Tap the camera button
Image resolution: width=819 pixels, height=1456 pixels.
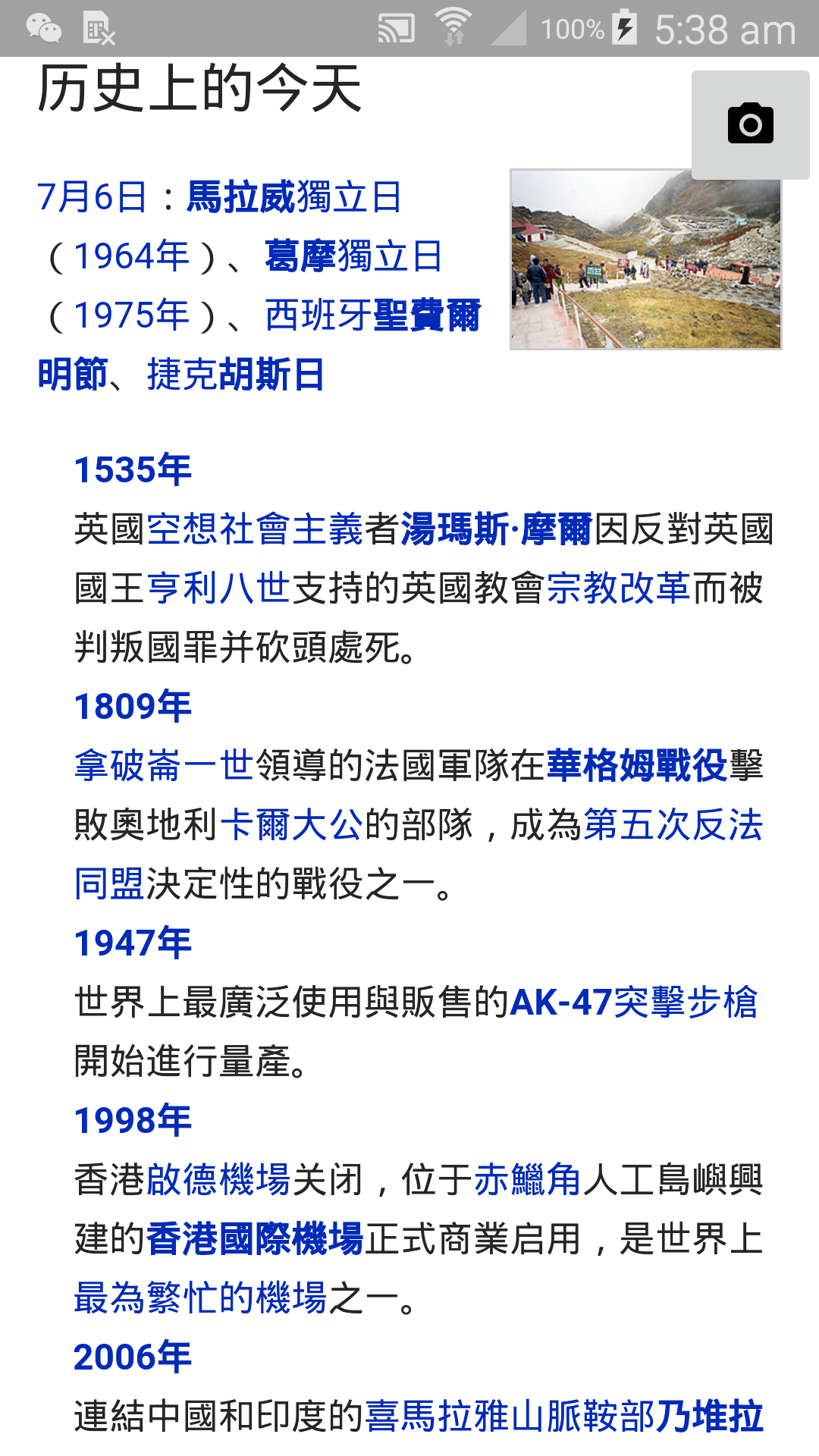(x=750, y=125)
